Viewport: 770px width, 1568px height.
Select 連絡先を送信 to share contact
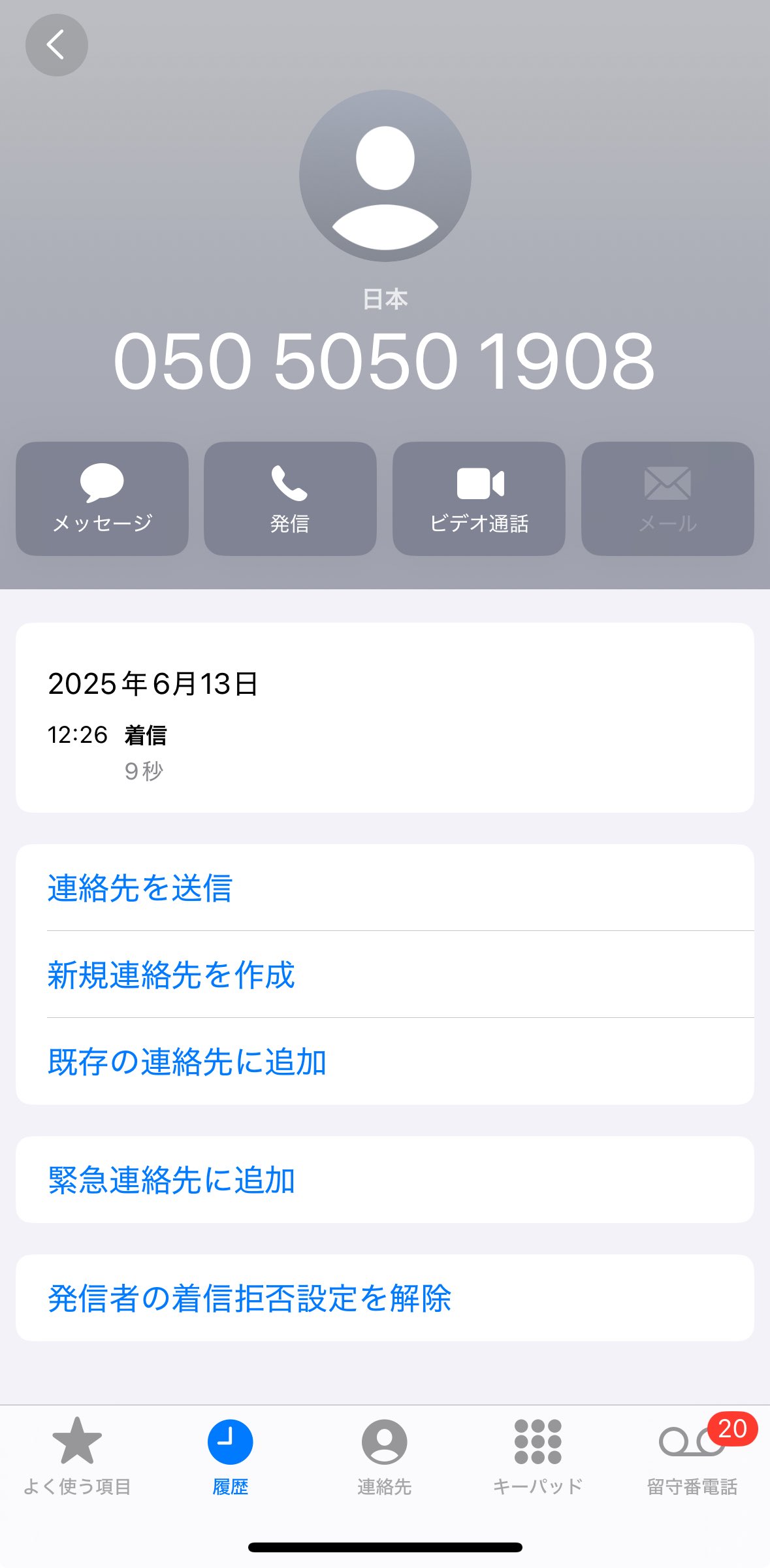tap(385, 887)
